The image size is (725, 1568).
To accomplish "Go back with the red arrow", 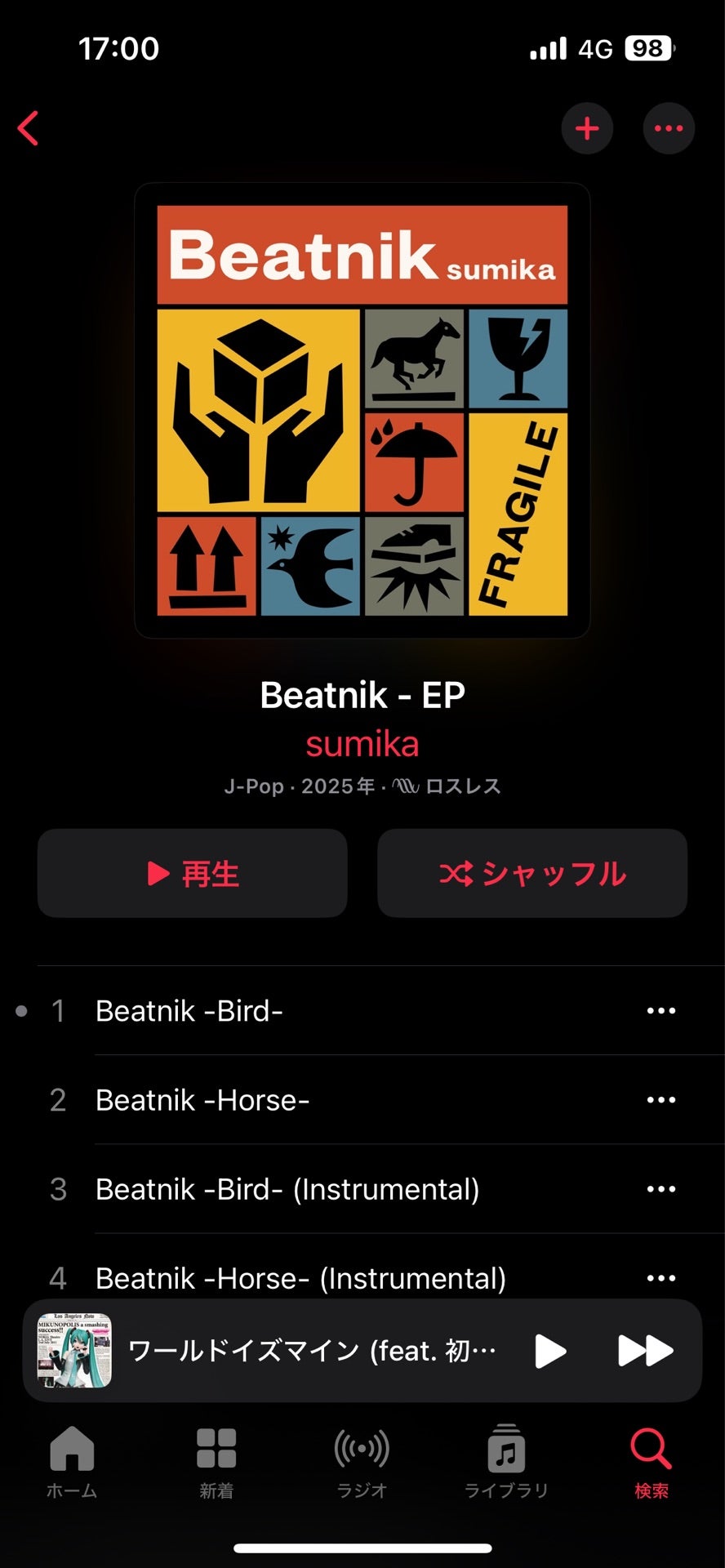I will click(x=29, y=128).
